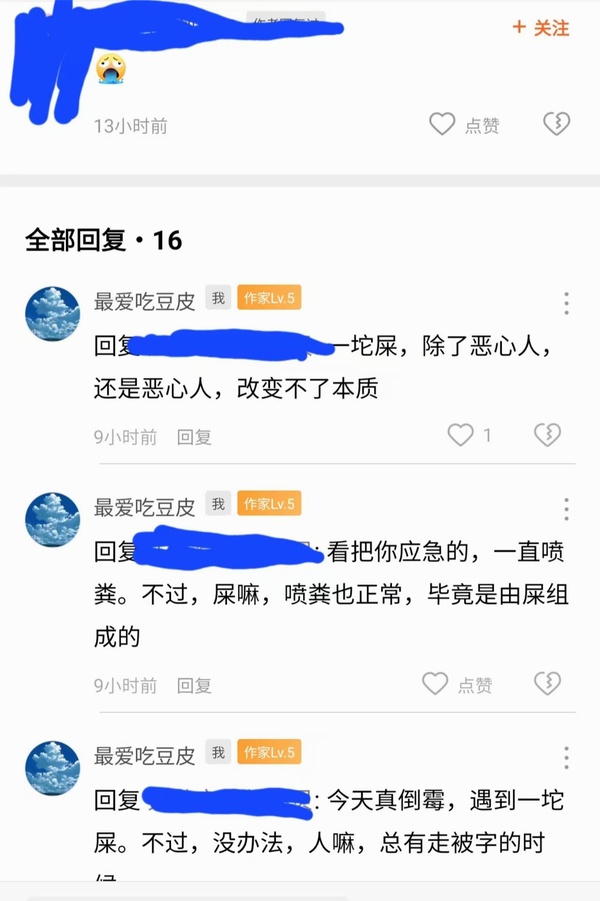Open the overflow menu on the 喷粪也正常 reply
This screenshot has width=600, height=901.
point(566,508)
